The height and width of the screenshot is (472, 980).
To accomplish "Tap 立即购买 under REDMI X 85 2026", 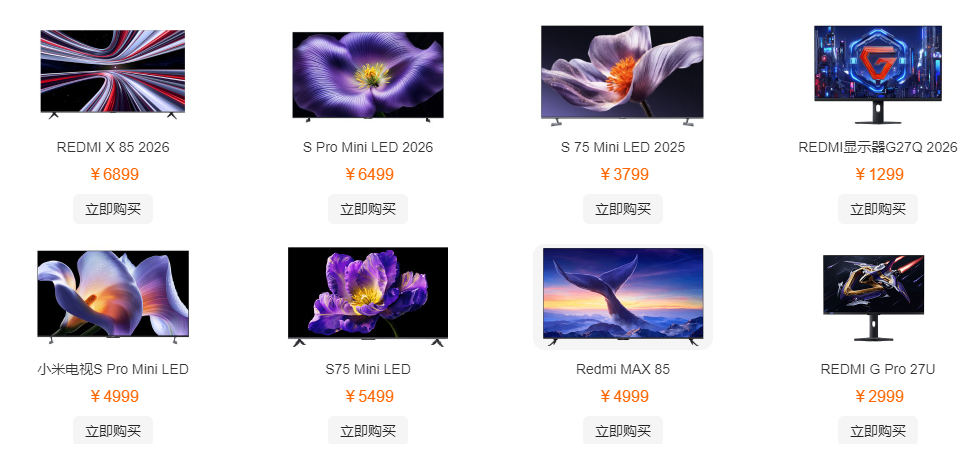I will click(x=113, y=209).
